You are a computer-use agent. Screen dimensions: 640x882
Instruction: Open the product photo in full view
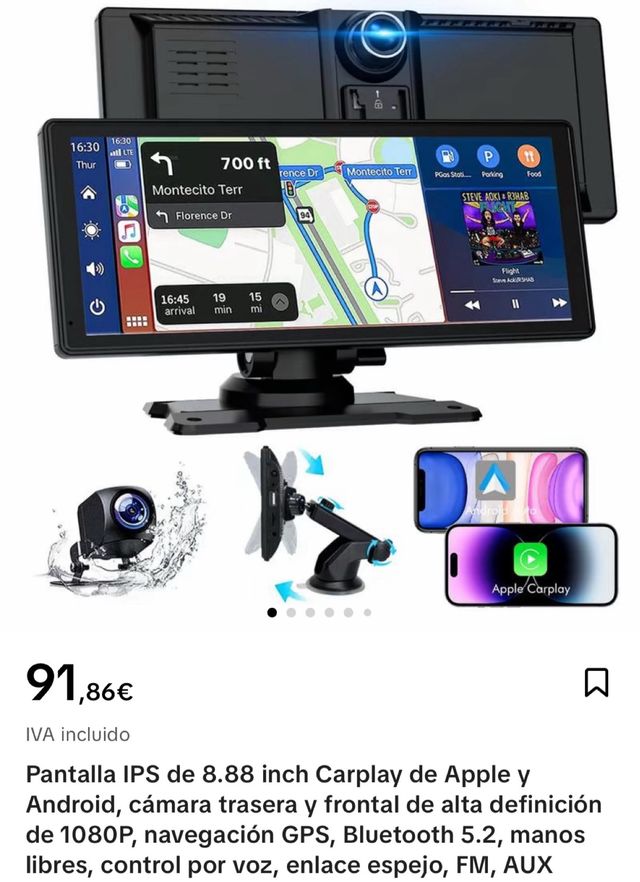pos(320,300)
